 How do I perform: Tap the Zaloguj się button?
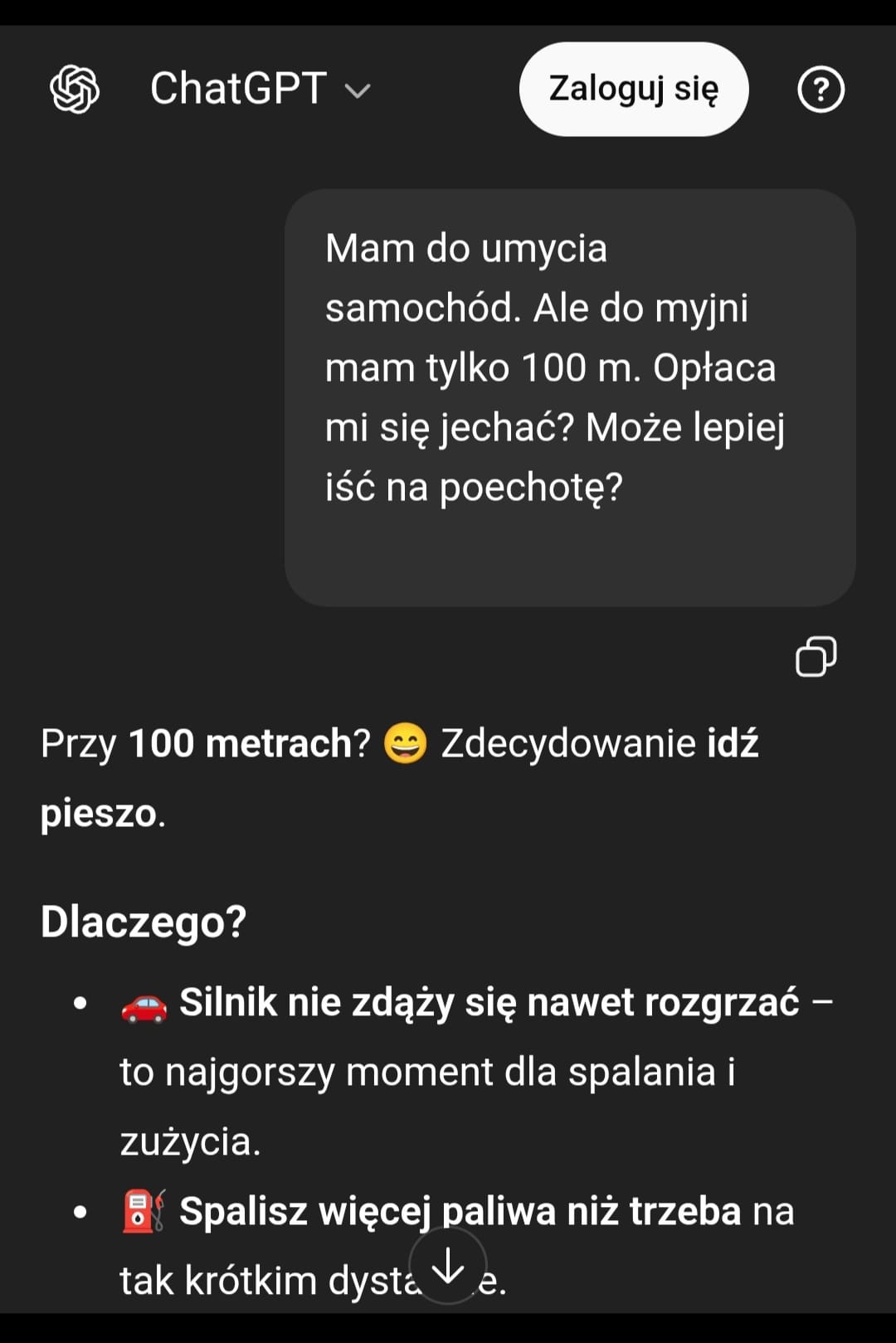tap(634, 89)
